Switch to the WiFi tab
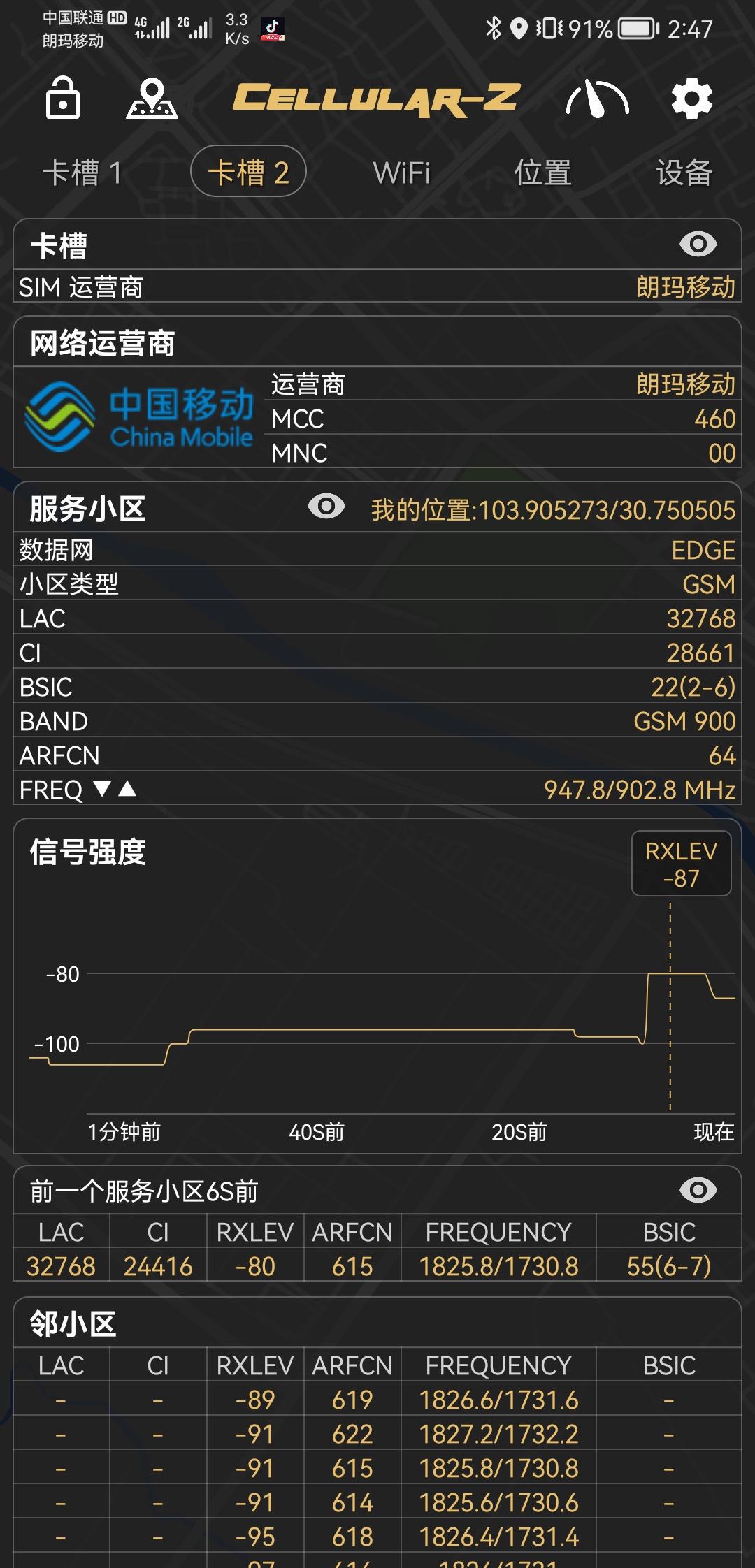 pyautogui.click(x=402, y=173)
